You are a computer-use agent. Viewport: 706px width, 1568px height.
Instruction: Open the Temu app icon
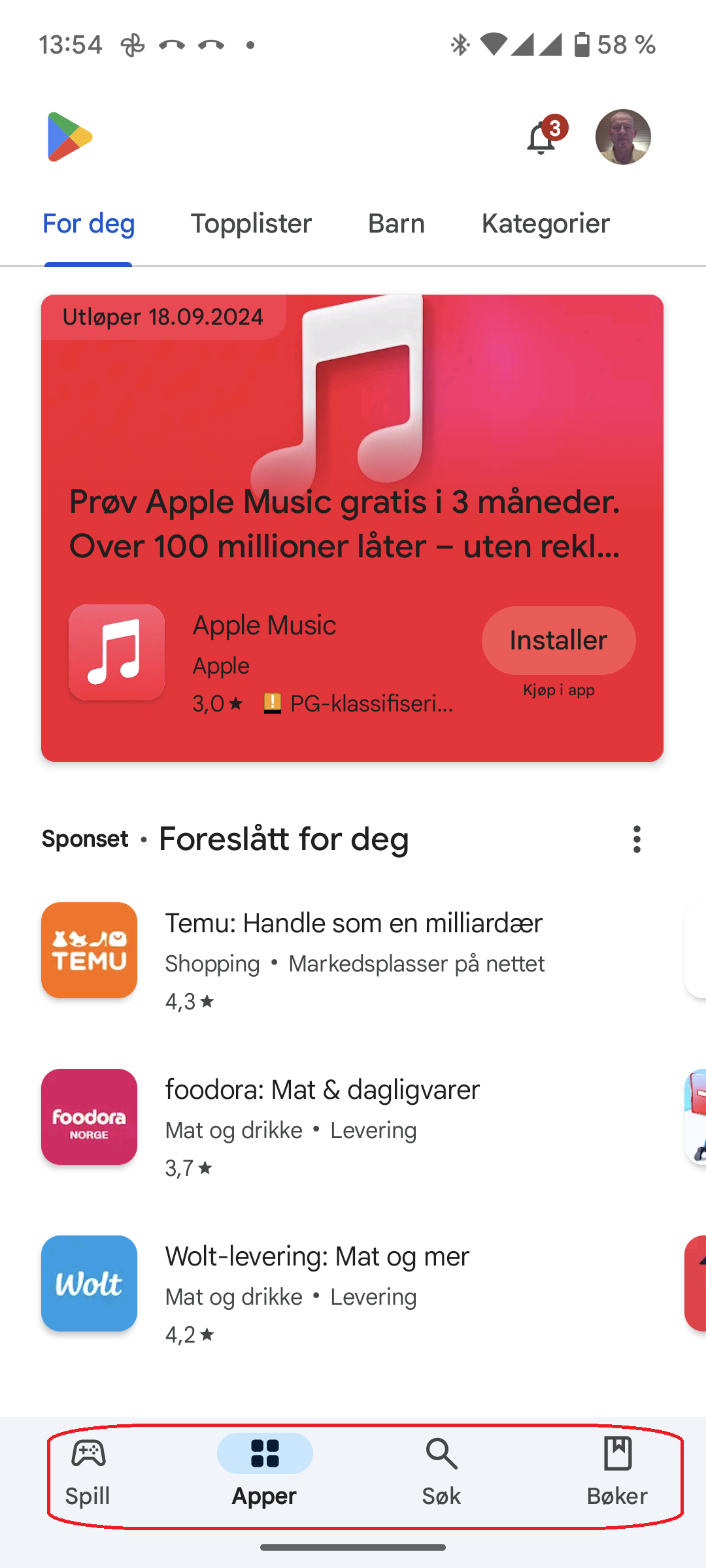point(88,951)
